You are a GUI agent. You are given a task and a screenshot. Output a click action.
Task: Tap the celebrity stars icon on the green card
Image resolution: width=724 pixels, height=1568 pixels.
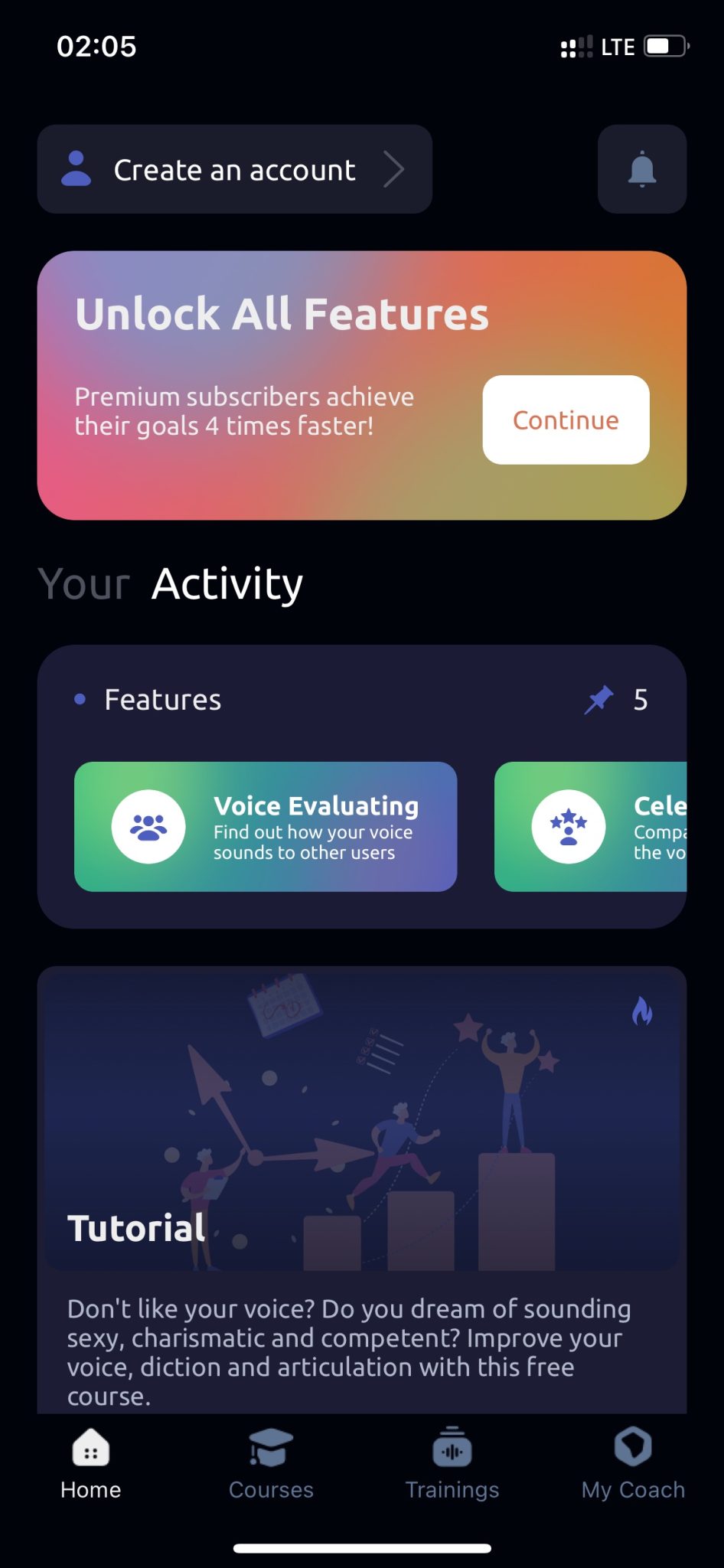(x=569, y=827)
